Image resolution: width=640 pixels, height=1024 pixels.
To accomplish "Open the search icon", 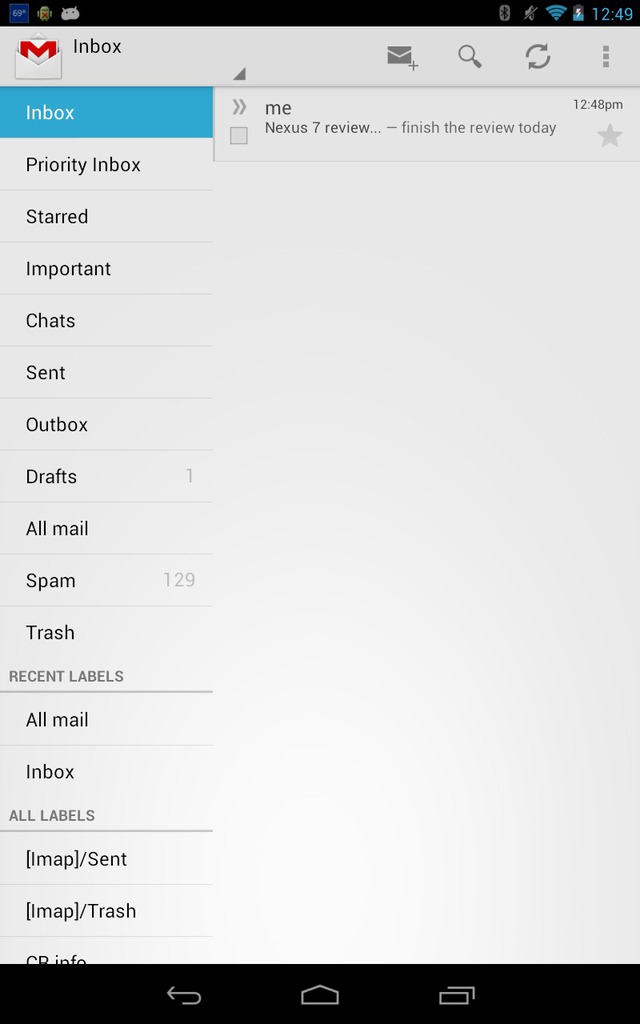I will pos(470,57).
